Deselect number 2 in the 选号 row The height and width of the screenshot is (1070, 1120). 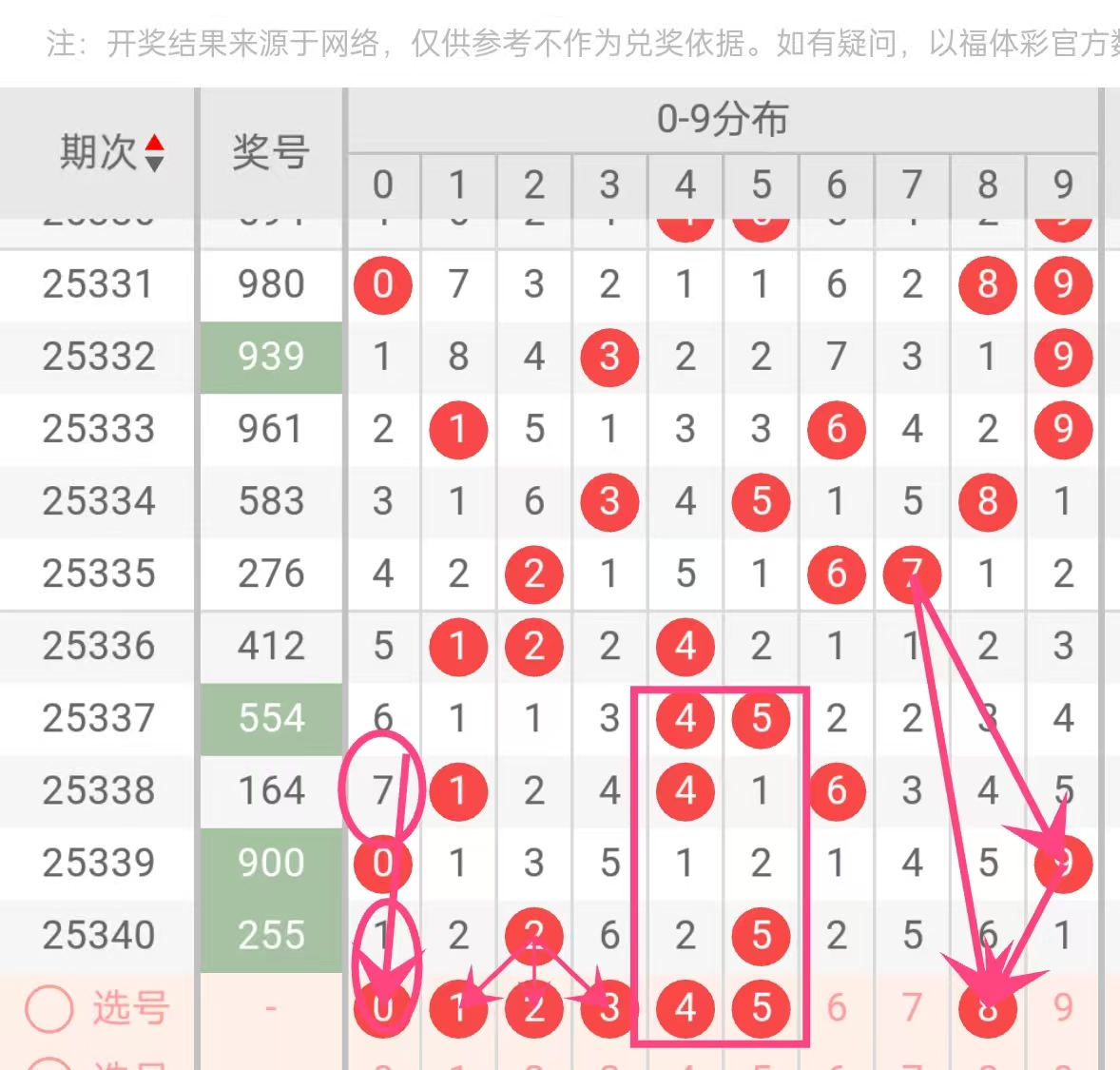click(533, 1008)
